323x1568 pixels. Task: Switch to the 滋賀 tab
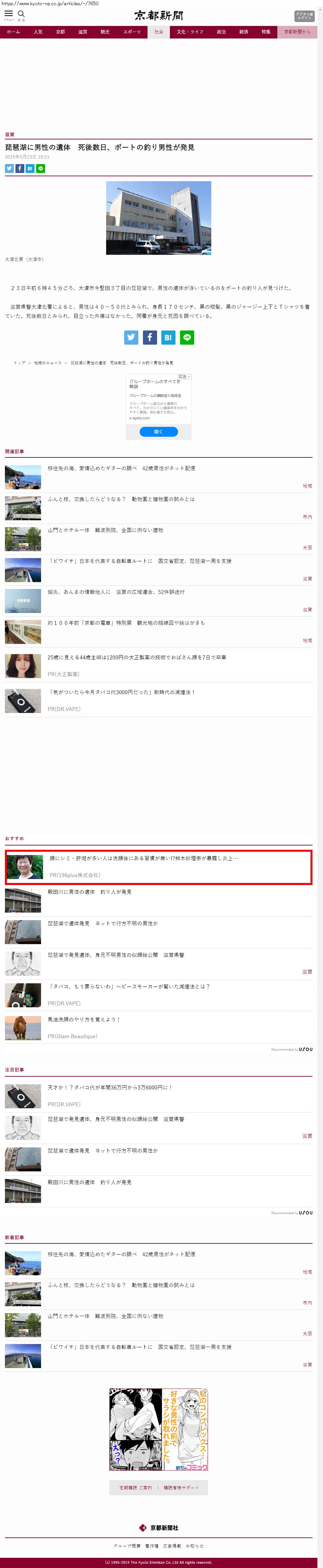pyautogui.click(x=83, y=32)
